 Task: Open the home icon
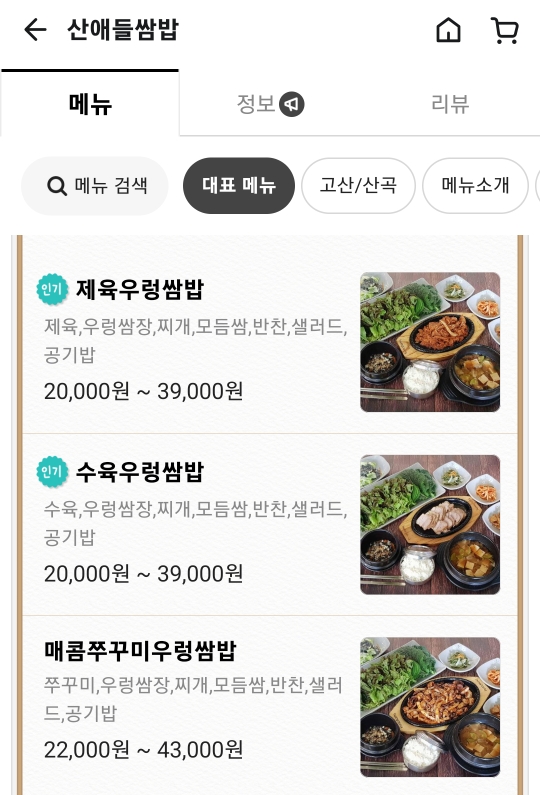pyautogui.click(x=448, y=30)
